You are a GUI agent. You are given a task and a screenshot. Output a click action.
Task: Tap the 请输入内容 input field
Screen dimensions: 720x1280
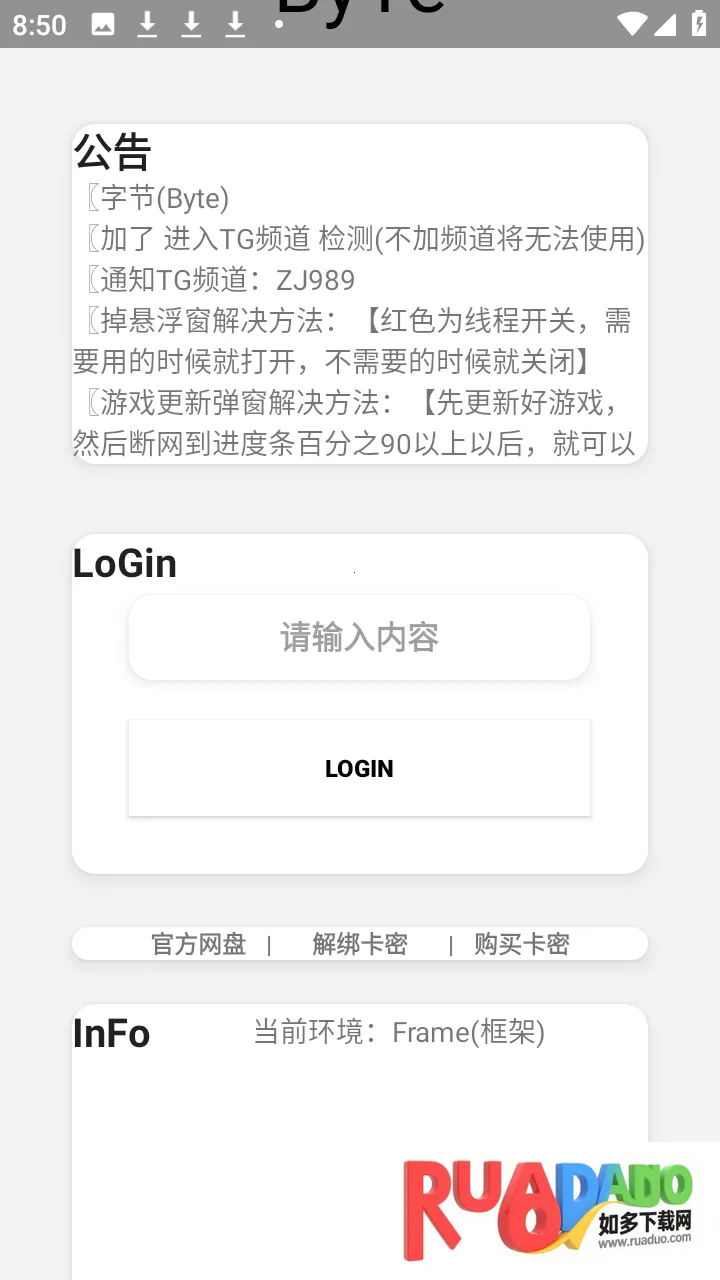click(359, 638)
